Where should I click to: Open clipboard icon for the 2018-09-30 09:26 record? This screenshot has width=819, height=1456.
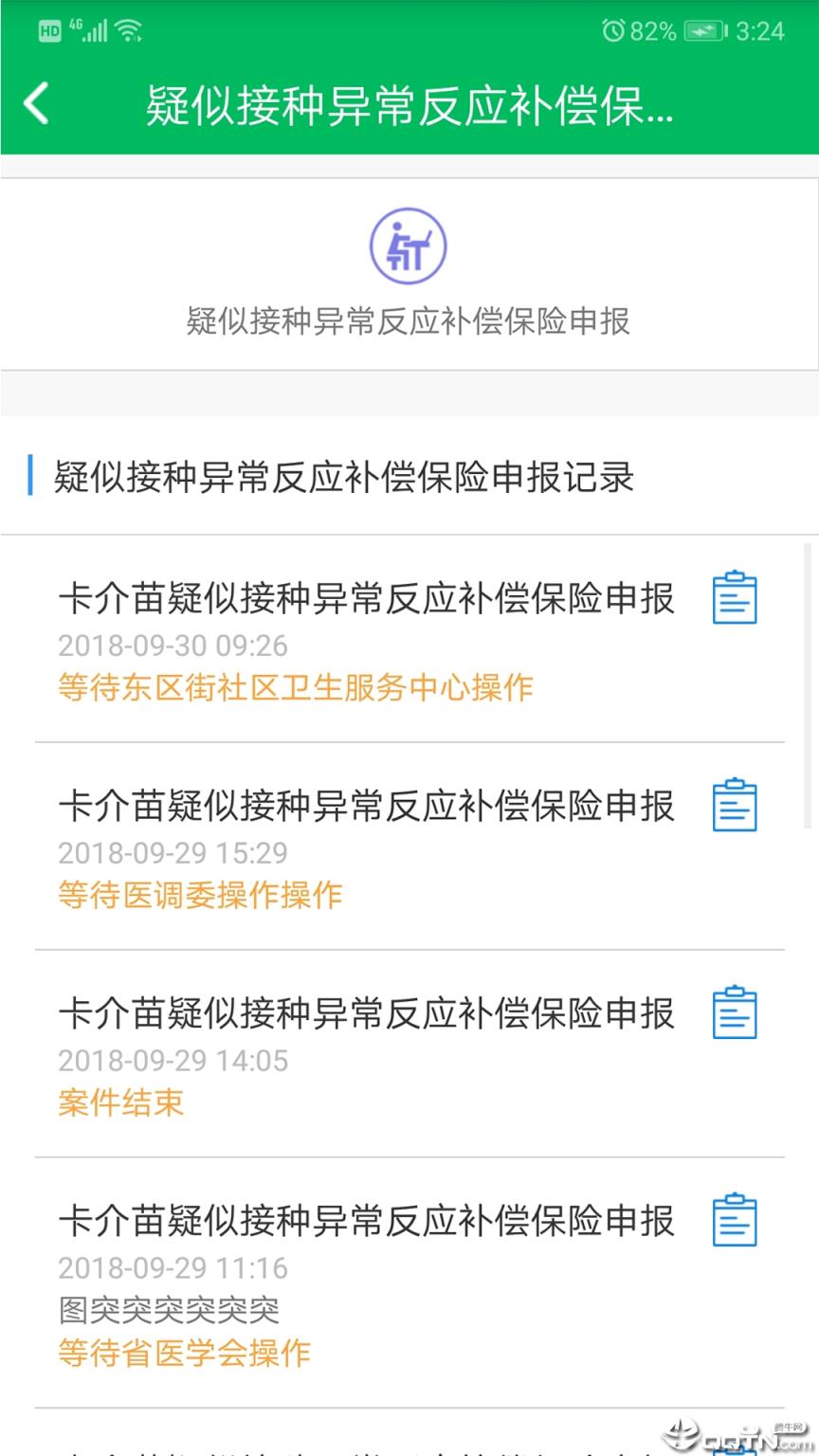tap(734, 596)
